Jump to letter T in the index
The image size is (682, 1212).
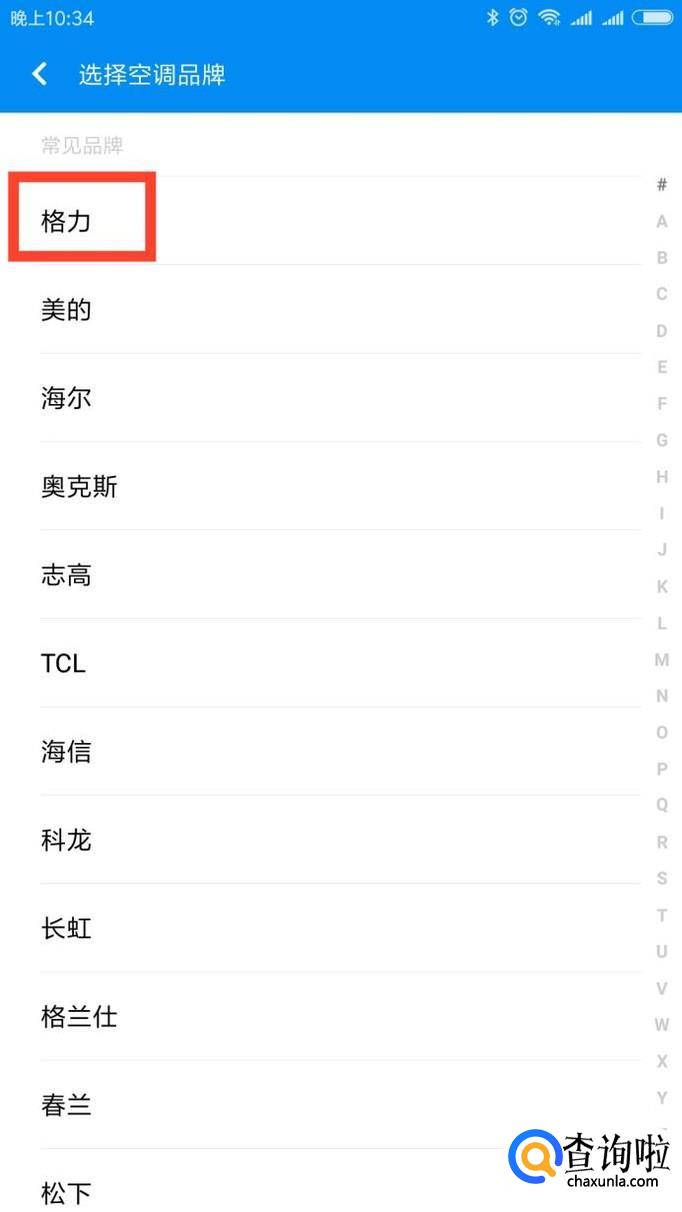tap(661, 915)
